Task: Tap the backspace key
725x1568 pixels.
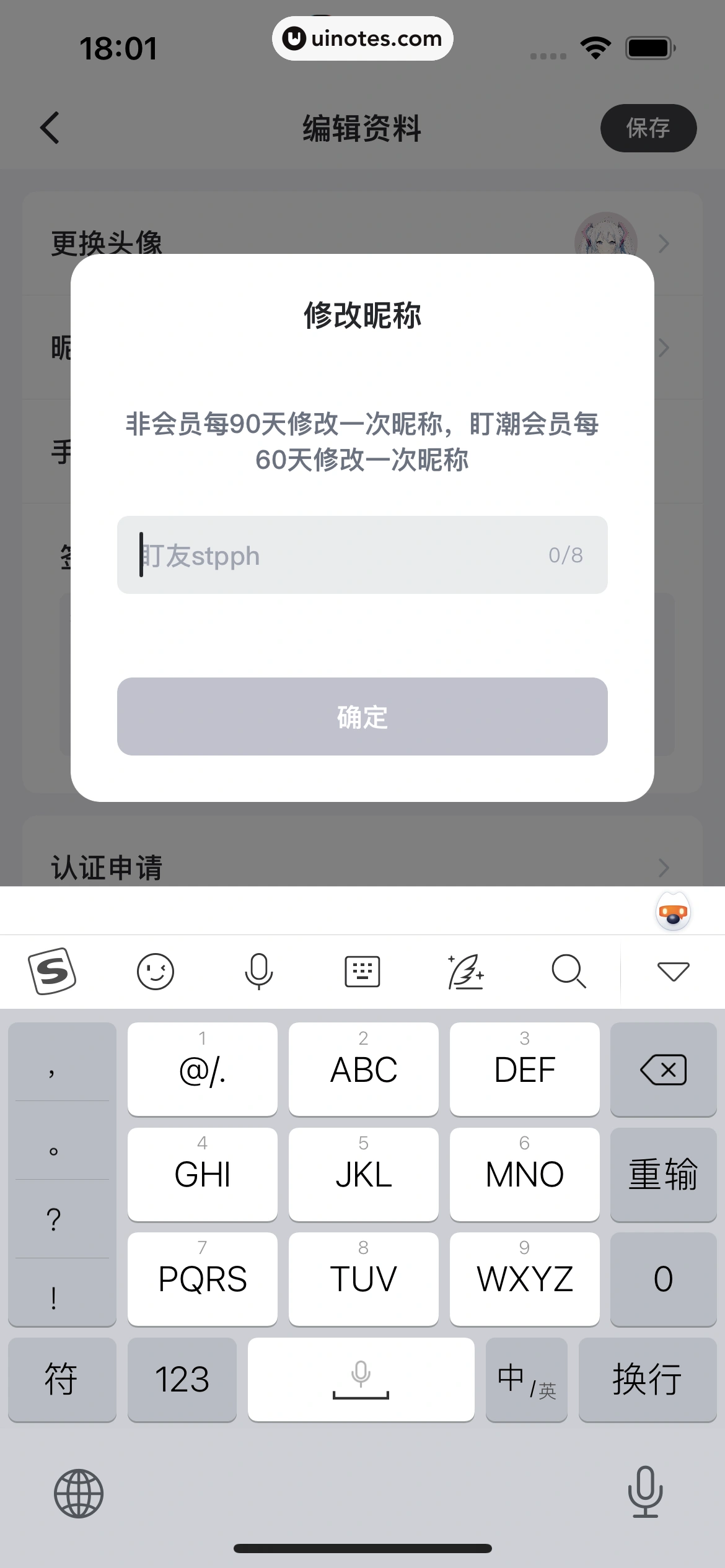Action: (x=663, y=1069)
